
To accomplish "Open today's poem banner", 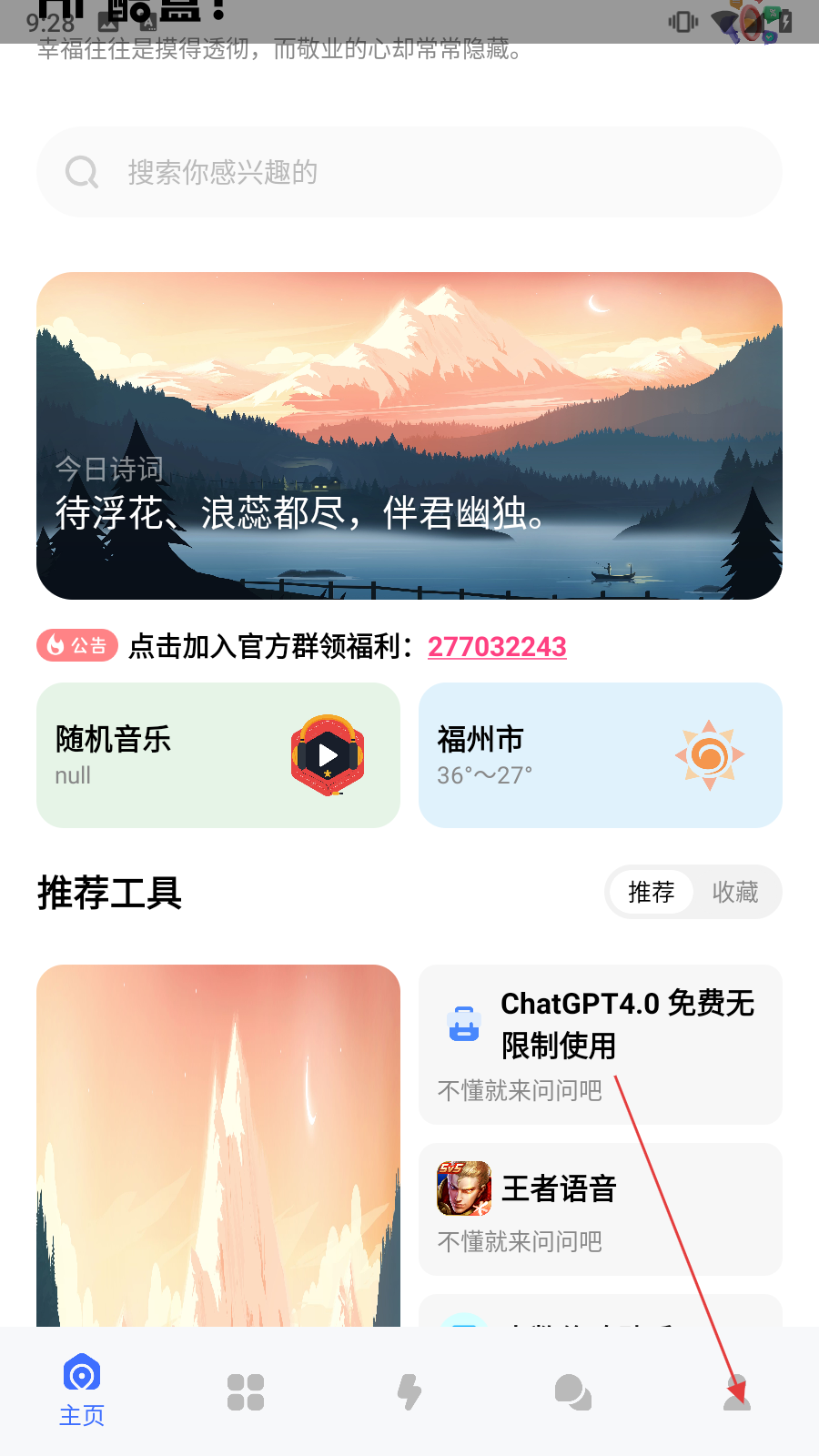I will tap(409, 435).
